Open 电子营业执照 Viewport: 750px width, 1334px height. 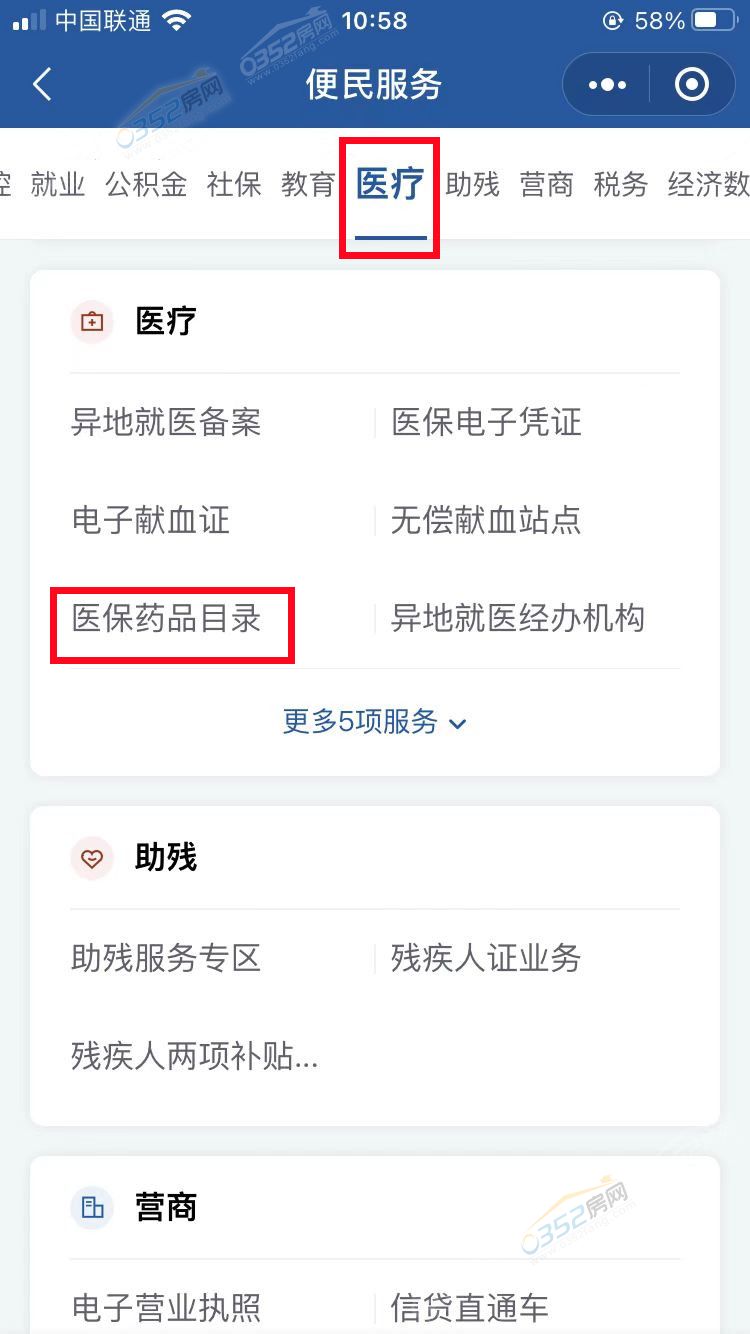coord(166,1307)
